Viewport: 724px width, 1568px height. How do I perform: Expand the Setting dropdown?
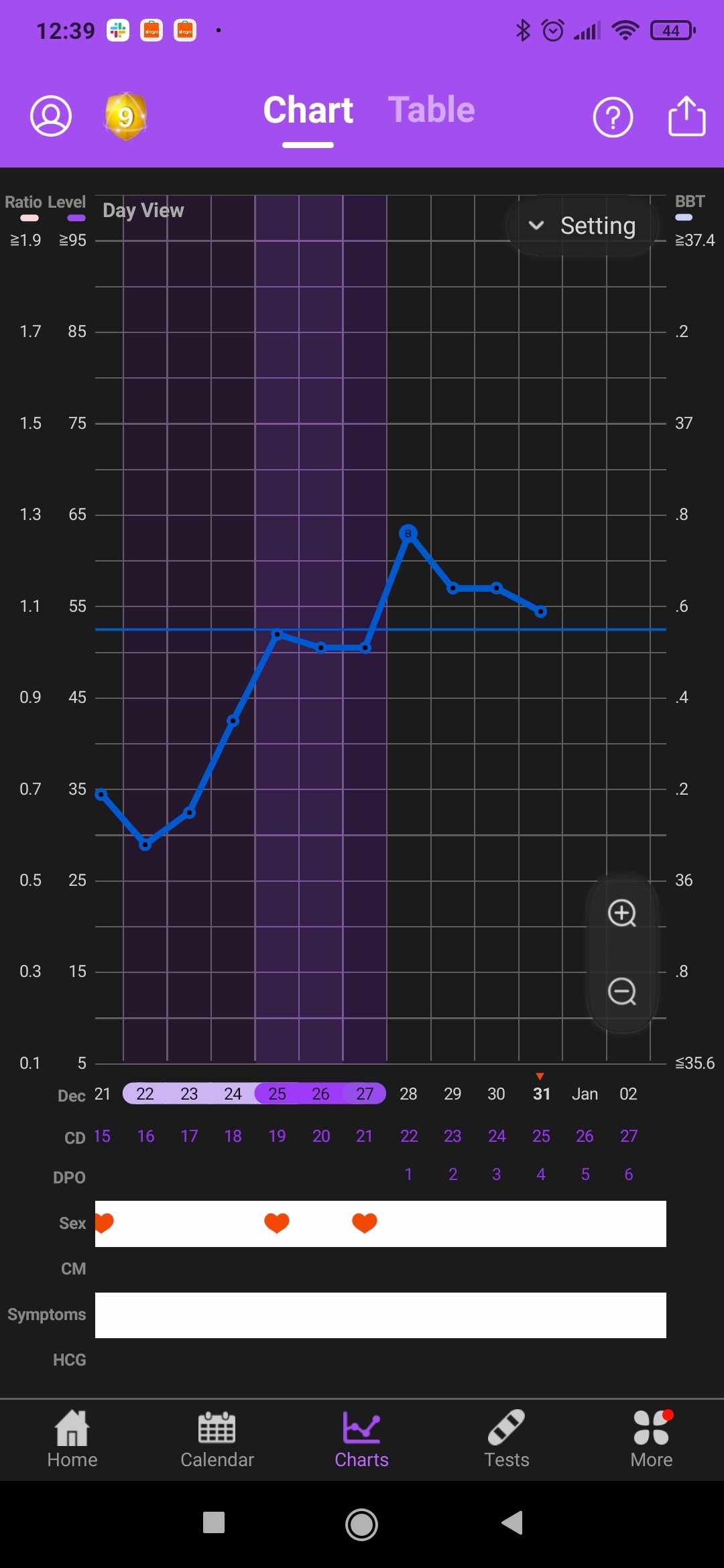pos(582,226)
